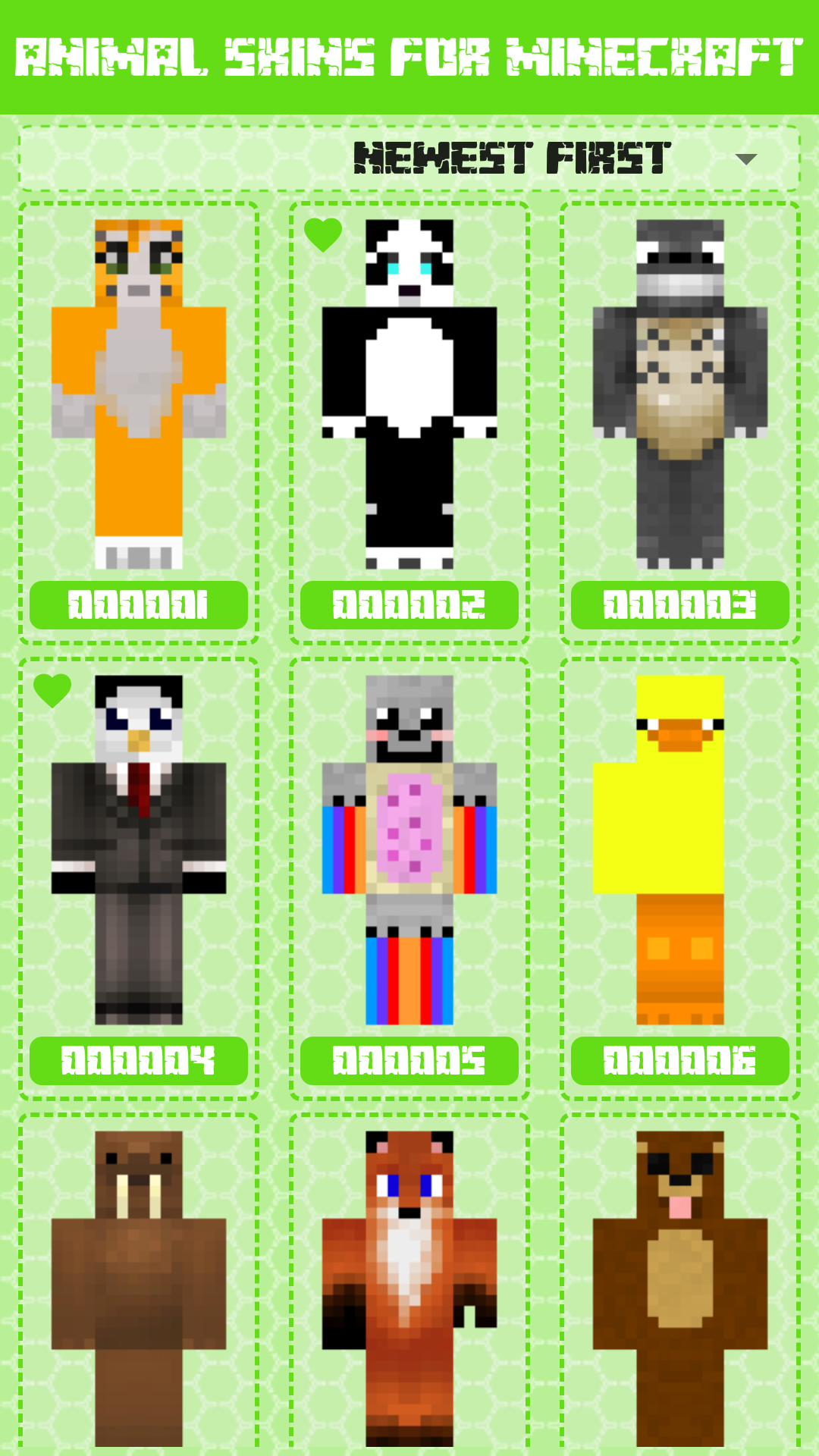Open the fox skin tile
This screenshot has width=819, height=1456.
409,1289
